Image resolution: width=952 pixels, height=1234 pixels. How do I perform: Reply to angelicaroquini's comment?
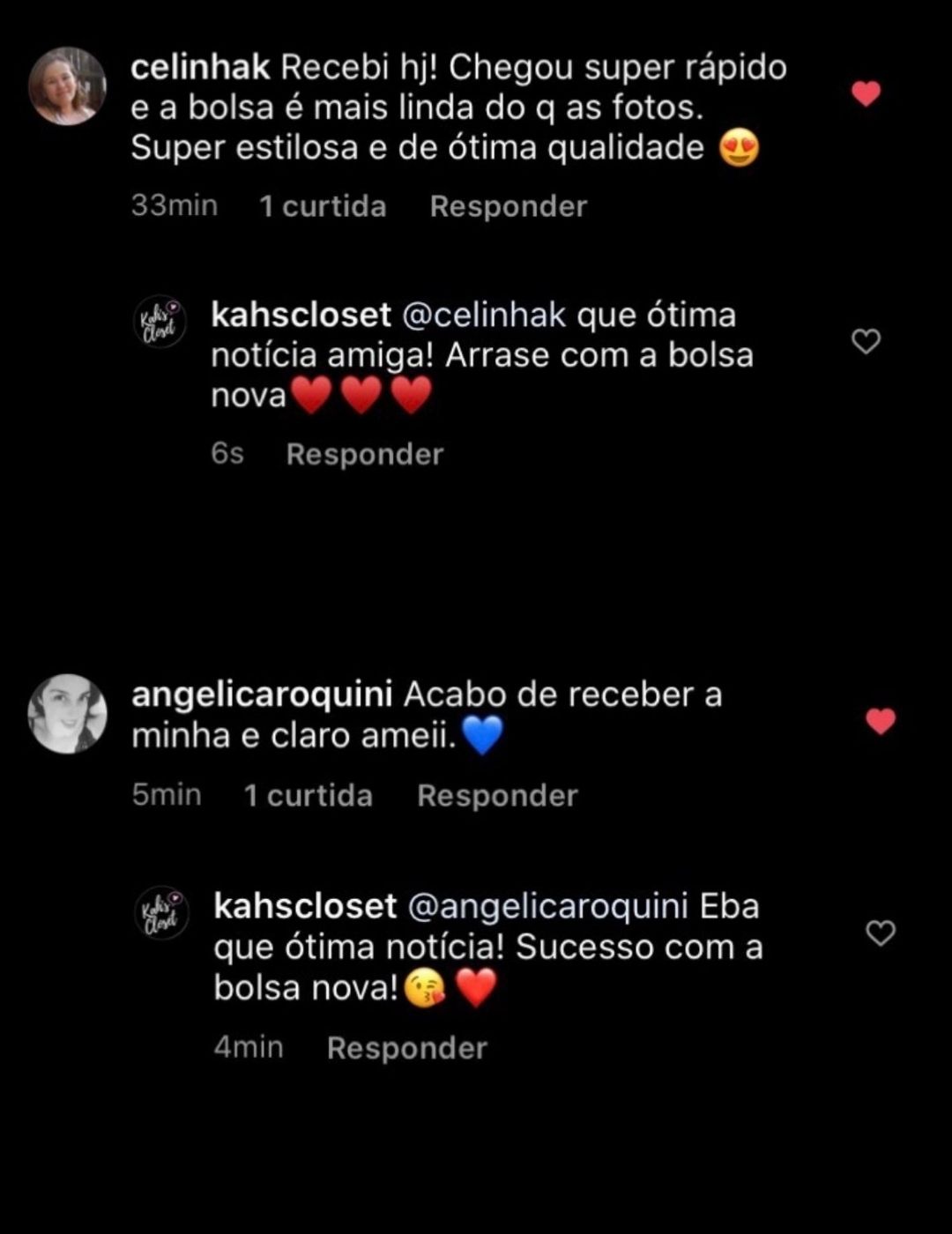click(x=497, y=795)
